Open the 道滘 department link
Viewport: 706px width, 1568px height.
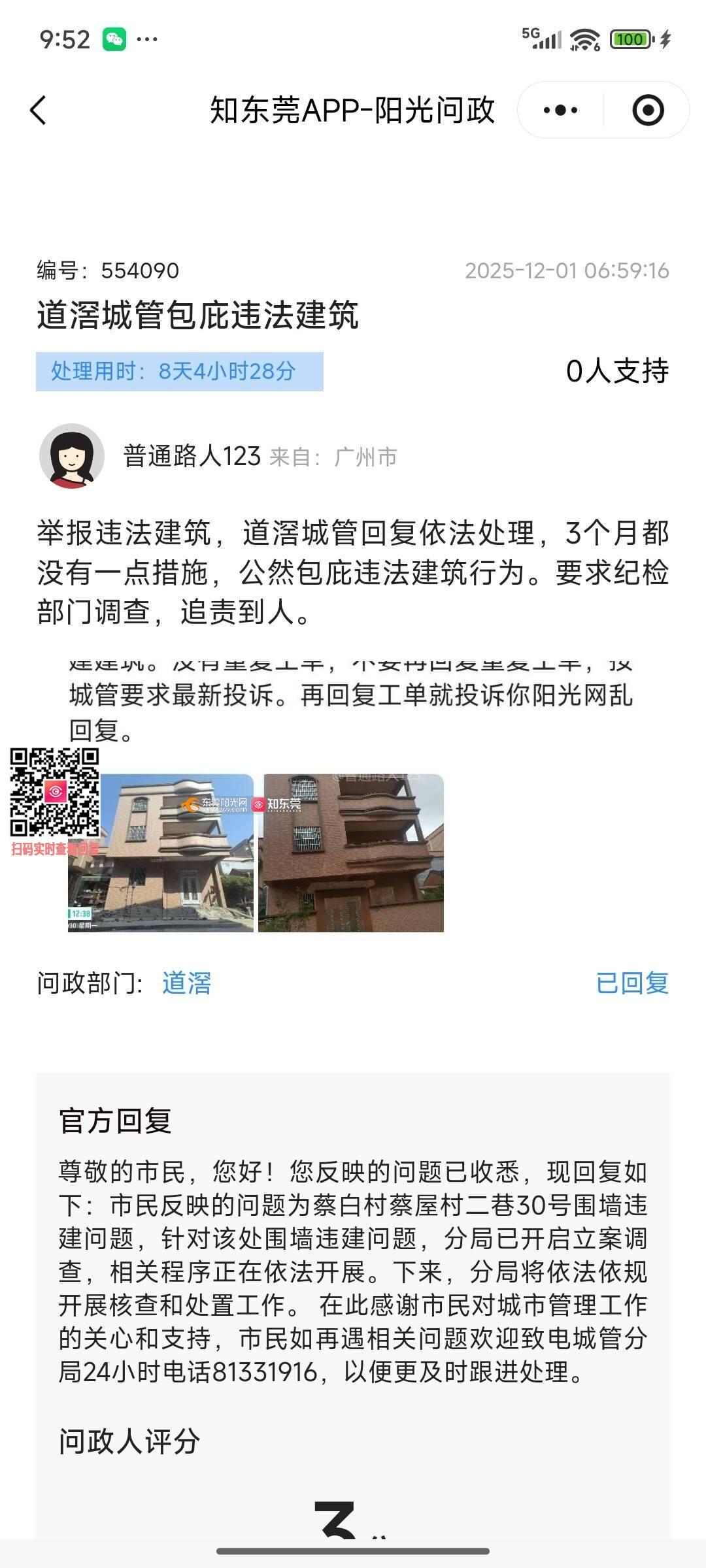click(187, 983)
